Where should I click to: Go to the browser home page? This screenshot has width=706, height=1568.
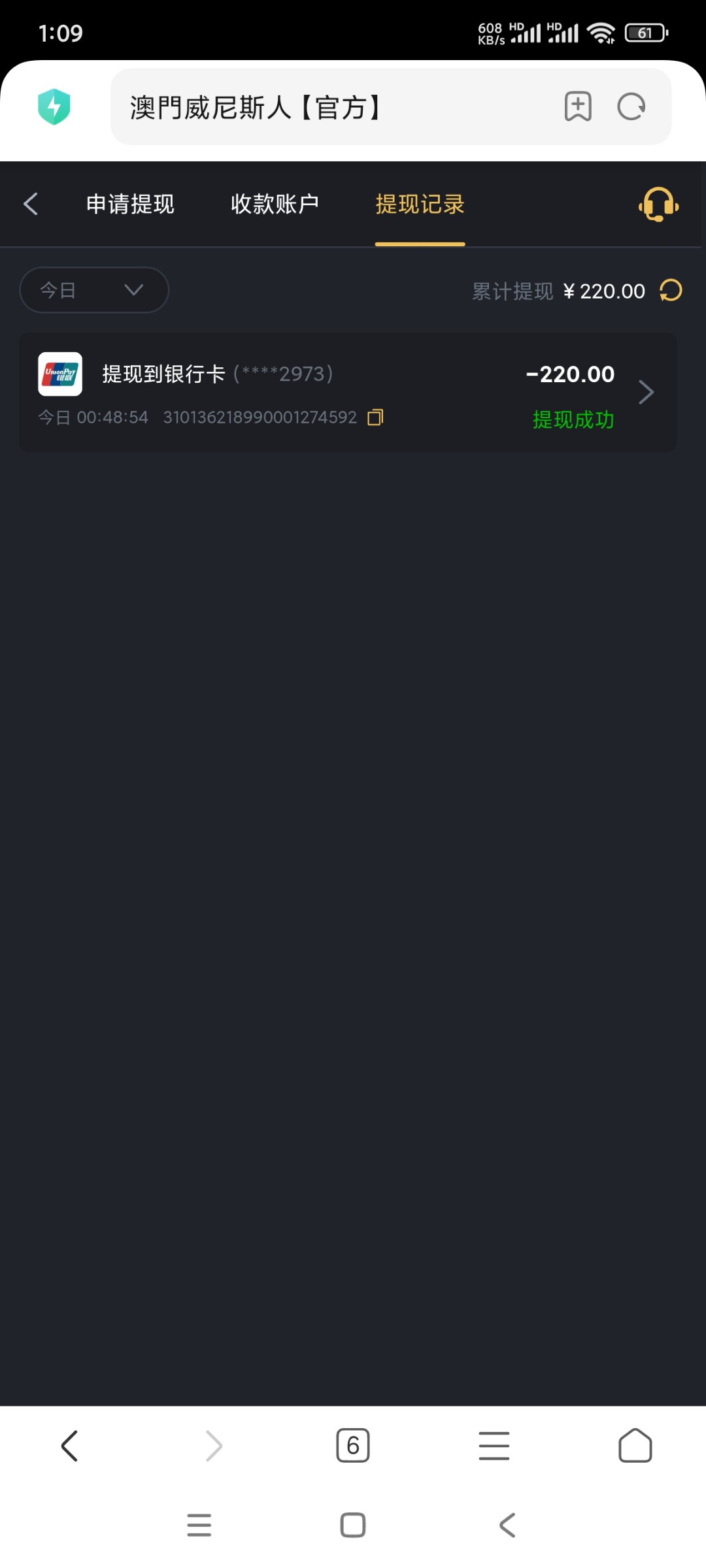coord(635,1445)
